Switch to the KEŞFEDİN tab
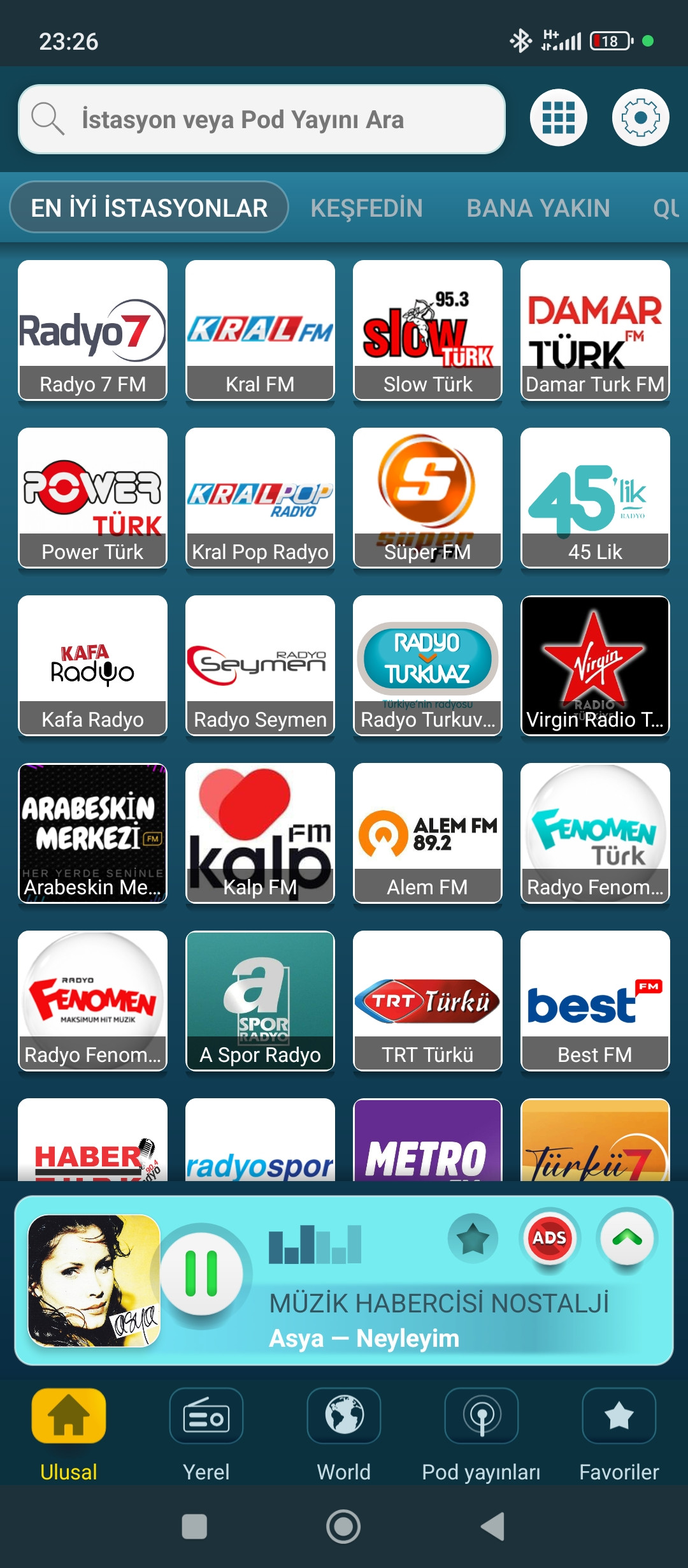Image resolution: width=688 pixels, height=1568 pixels. [366, 208]
